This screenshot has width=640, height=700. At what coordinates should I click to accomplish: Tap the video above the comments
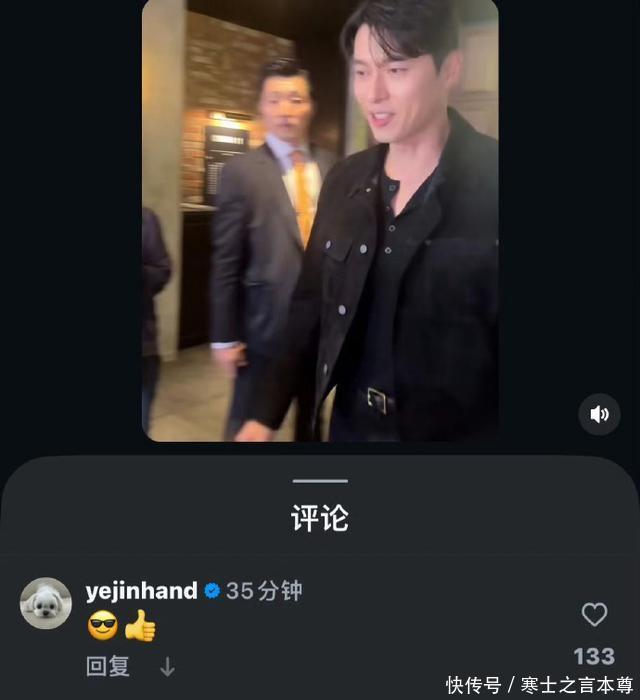(x=320, y=220)
